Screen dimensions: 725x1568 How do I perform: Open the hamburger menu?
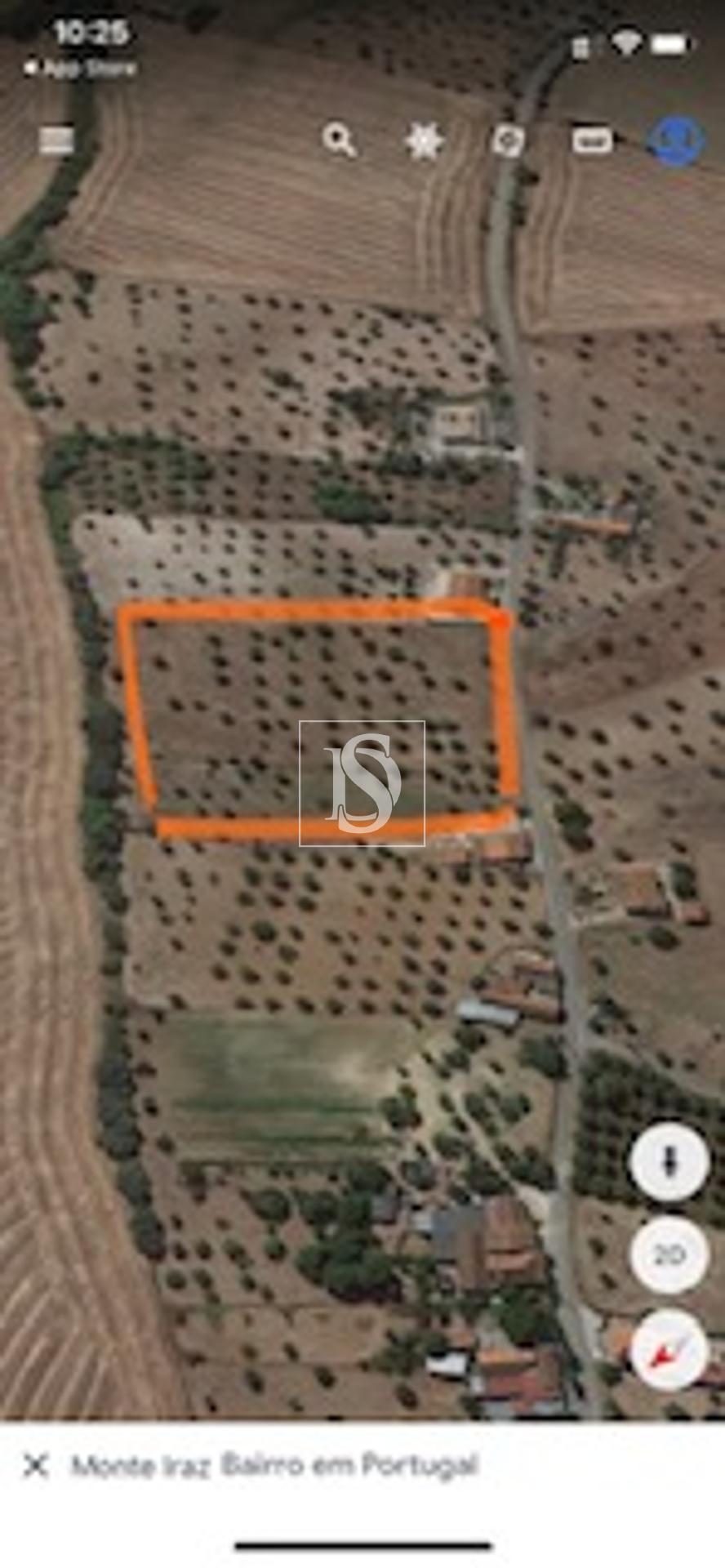[x=56, y=140]
